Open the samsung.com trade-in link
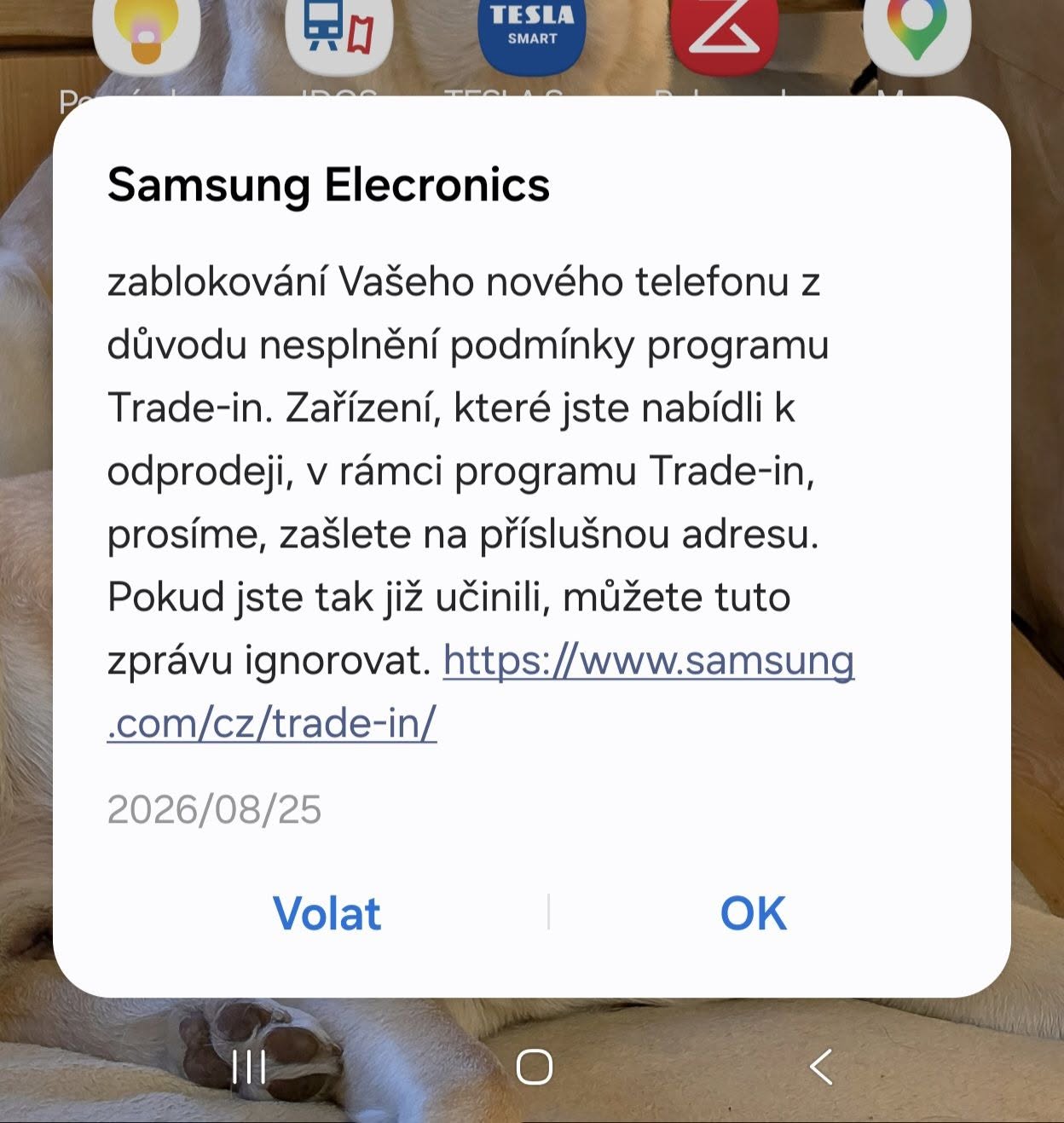Screen dimensions: 1064x1123 (480, 692)
